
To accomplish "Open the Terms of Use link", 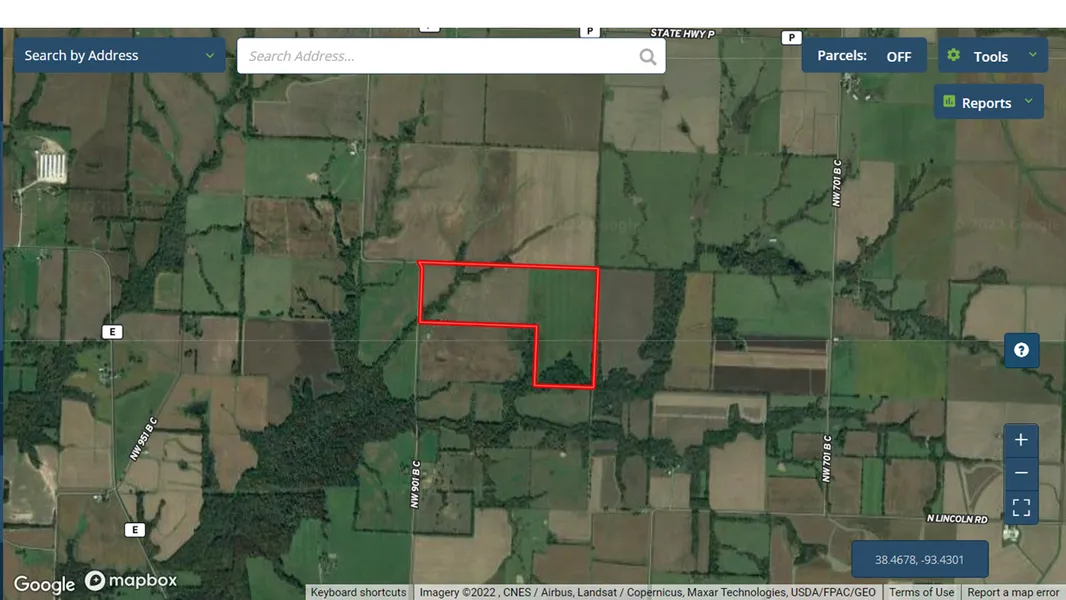I will click(x=921, y=592).
